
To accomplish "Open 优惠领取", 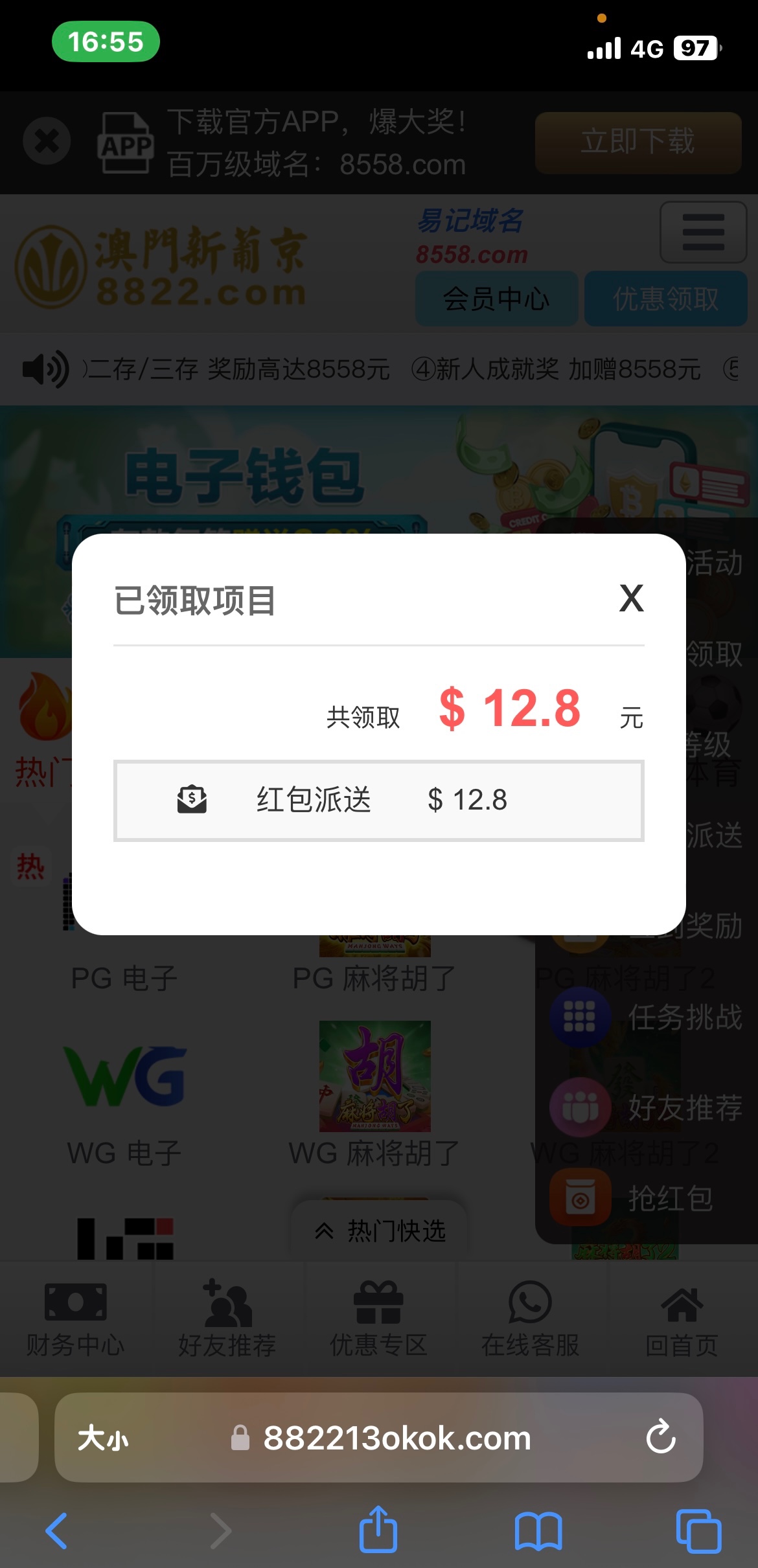I will pos(665,299).
